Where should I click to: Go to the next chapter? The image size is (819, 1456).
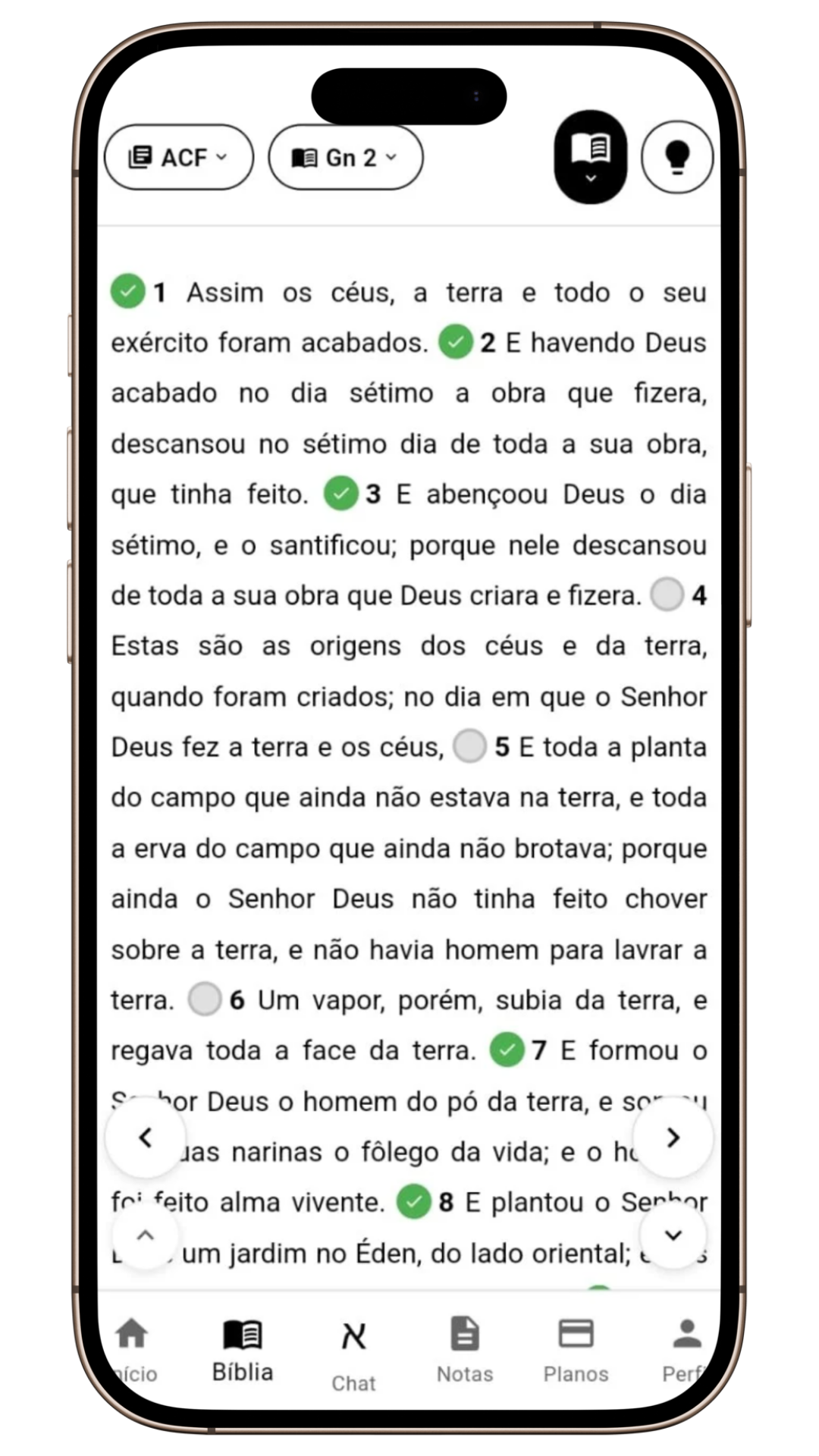[x=673, y=1137]
